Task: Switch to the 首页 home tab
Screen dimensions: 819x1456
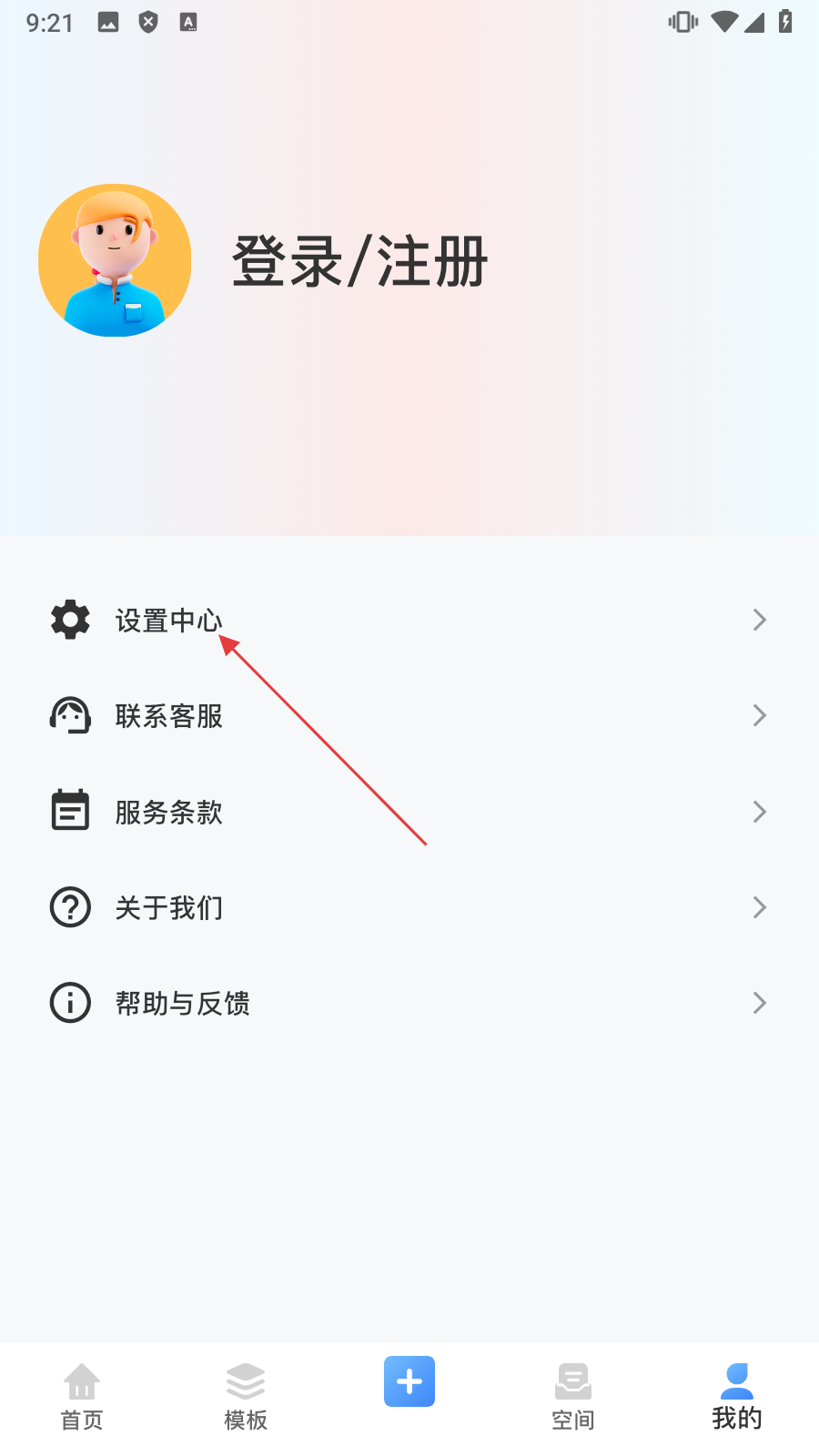Action: point(82,1397)
